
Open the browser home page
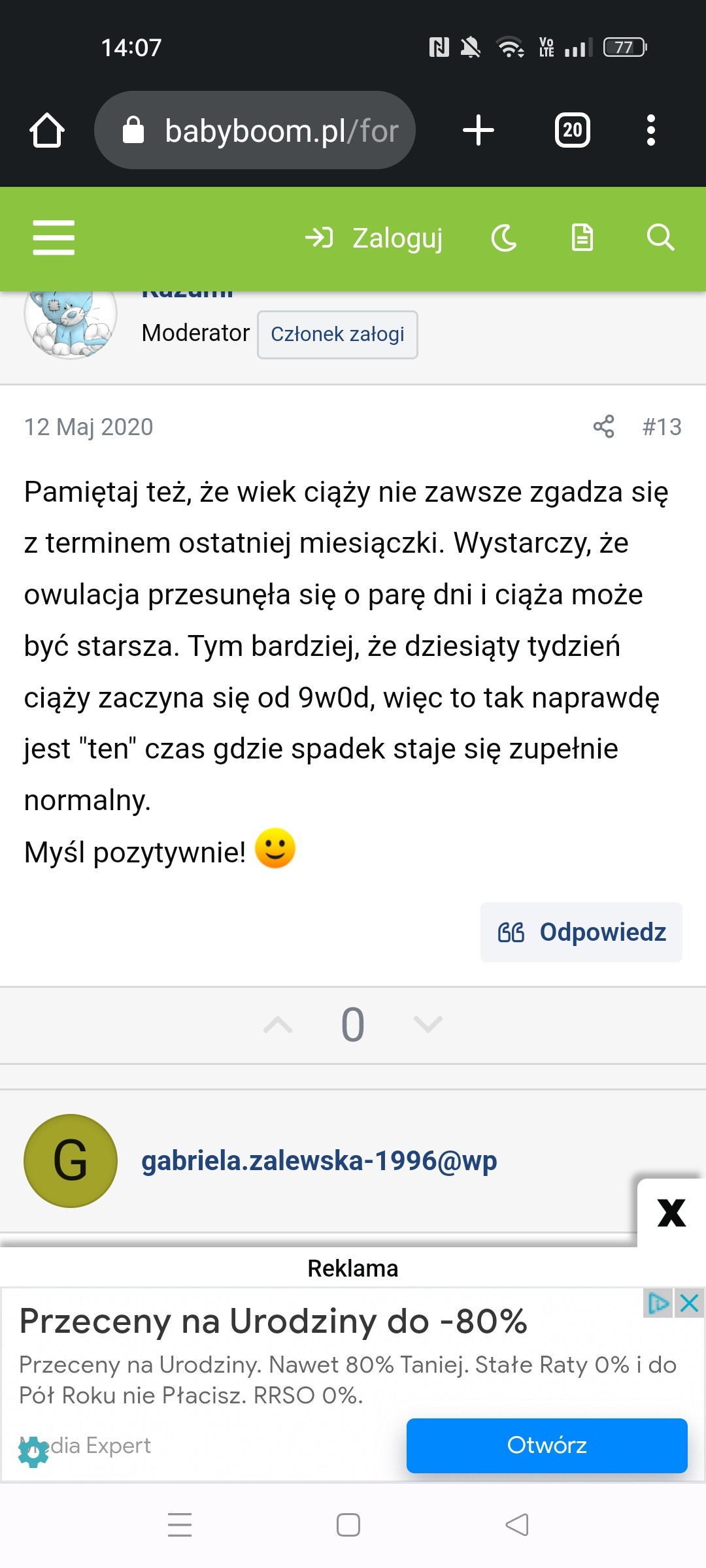[x=47, y=130]
